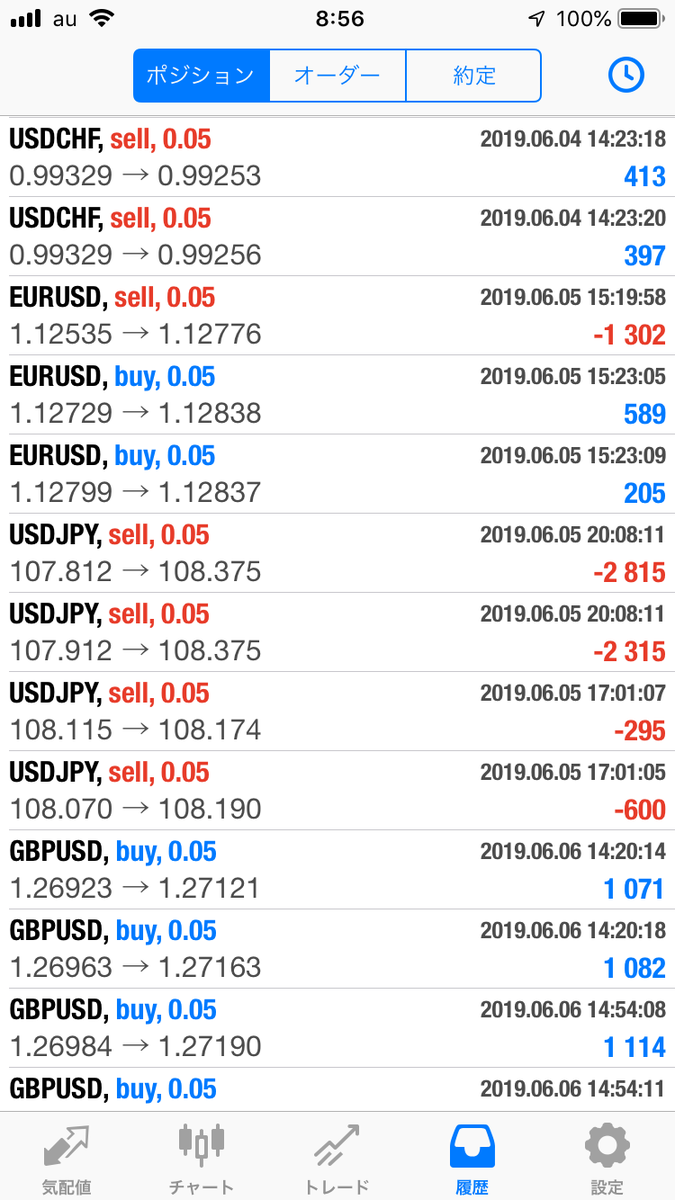
Task: Expand the GBPUSD buy trade with profit 1 071
Action: coord(337,869)
